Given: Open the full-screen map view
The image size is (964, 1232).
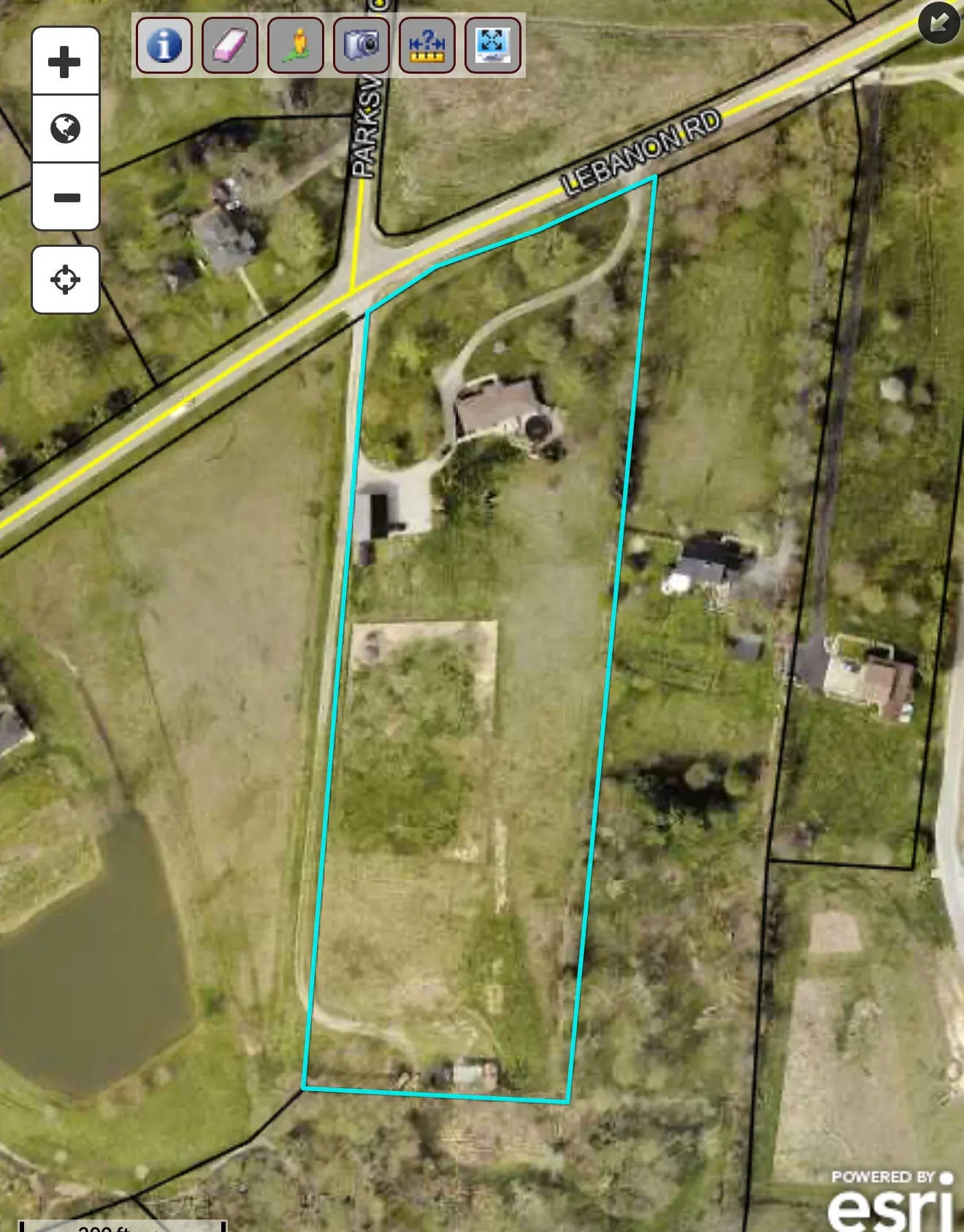Looking at the screenshot, I should pos(493,45).
